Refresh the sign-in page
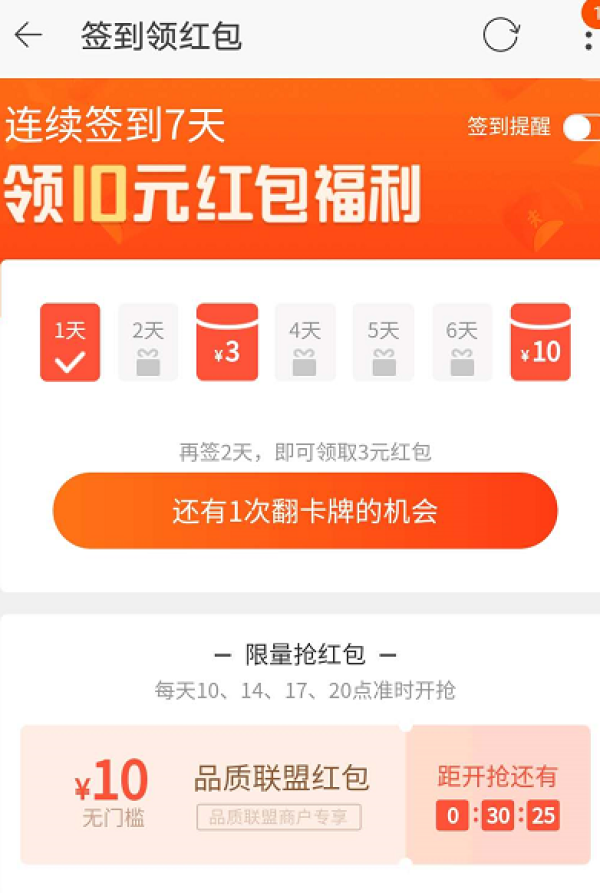Screen dimensions: 600x893 click(x=501, y=35)
